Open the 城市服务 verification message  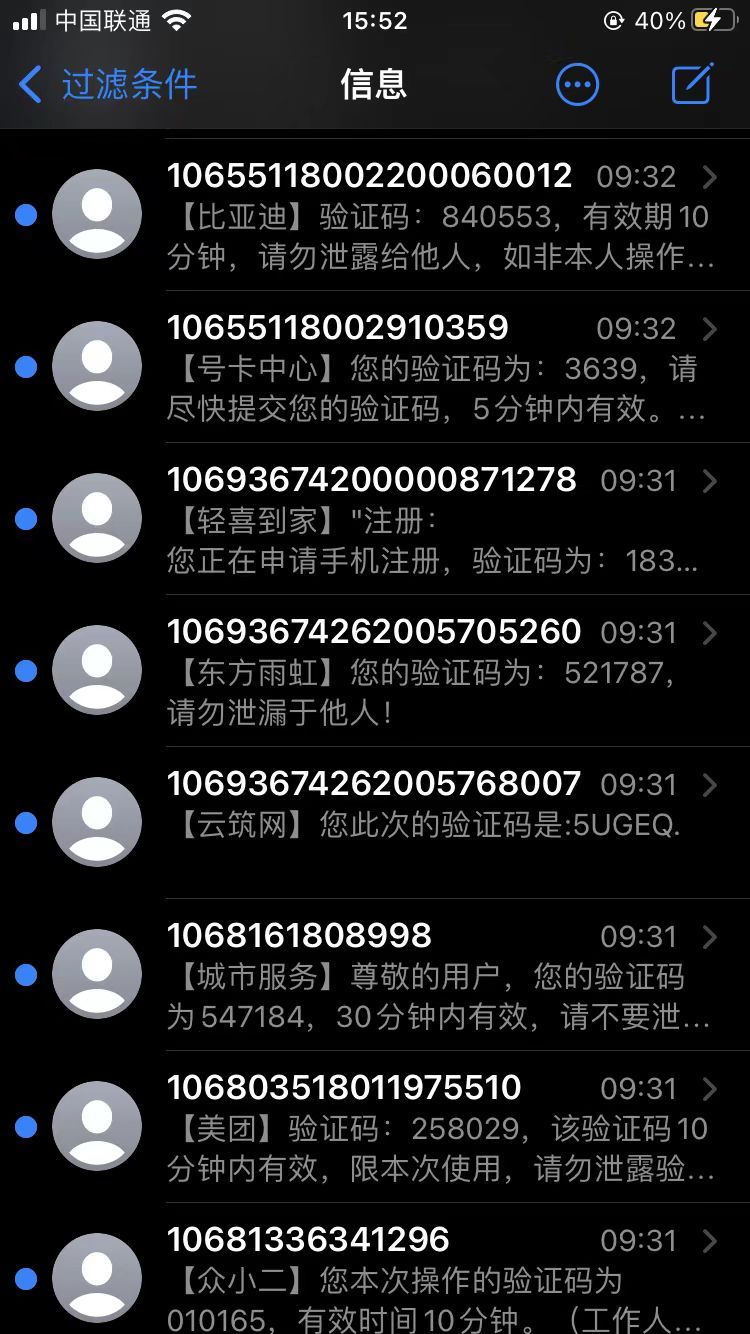click(x=440, y=976)
